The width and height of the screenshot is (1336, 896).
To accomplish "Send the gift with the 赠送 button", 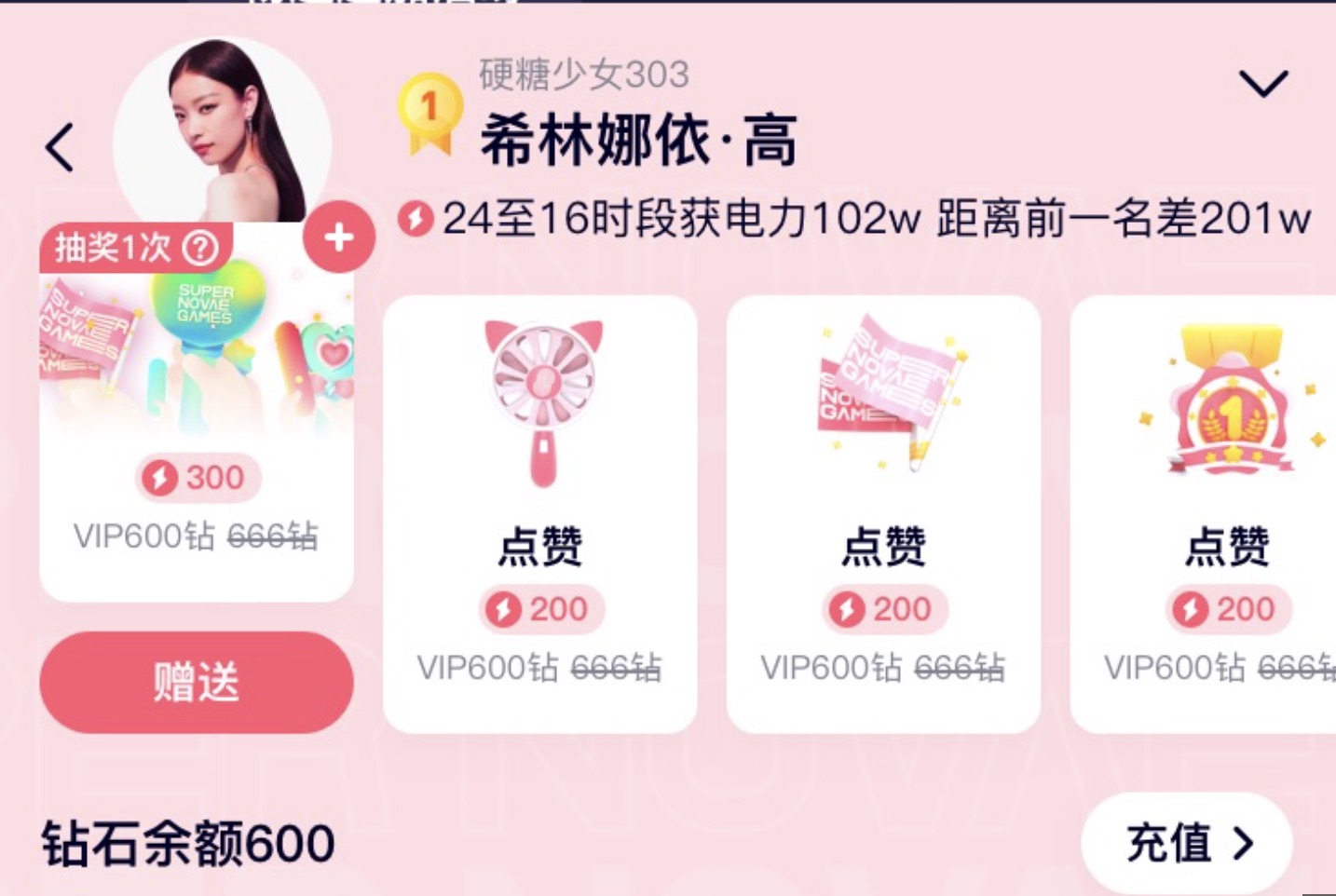I will [x=196, y=682].
